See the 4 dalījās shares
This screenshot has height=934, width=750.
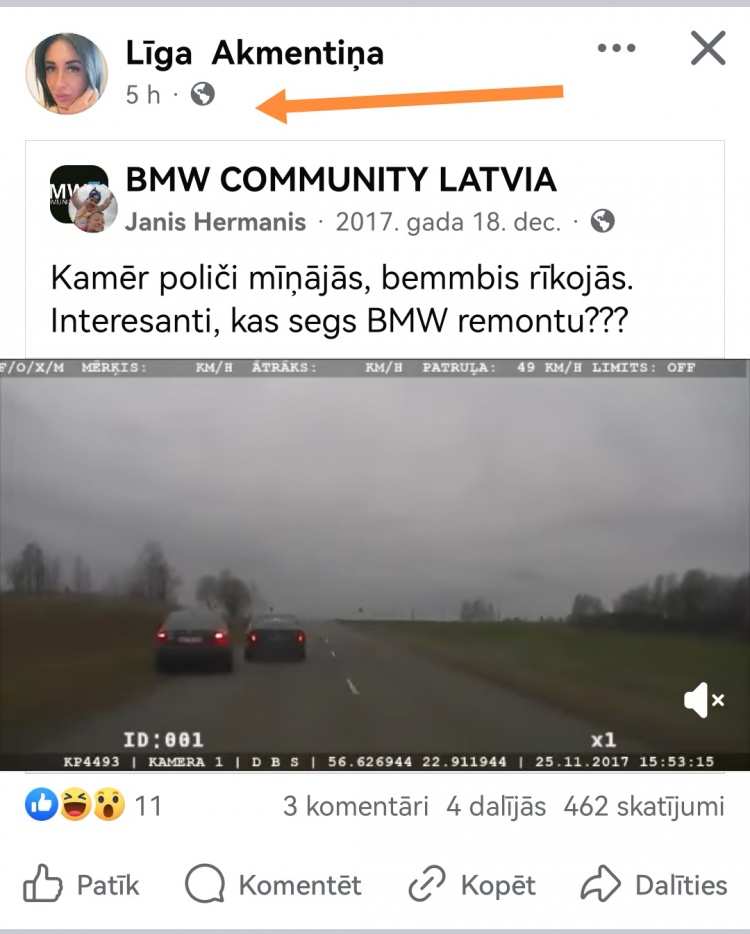point(496,806)
